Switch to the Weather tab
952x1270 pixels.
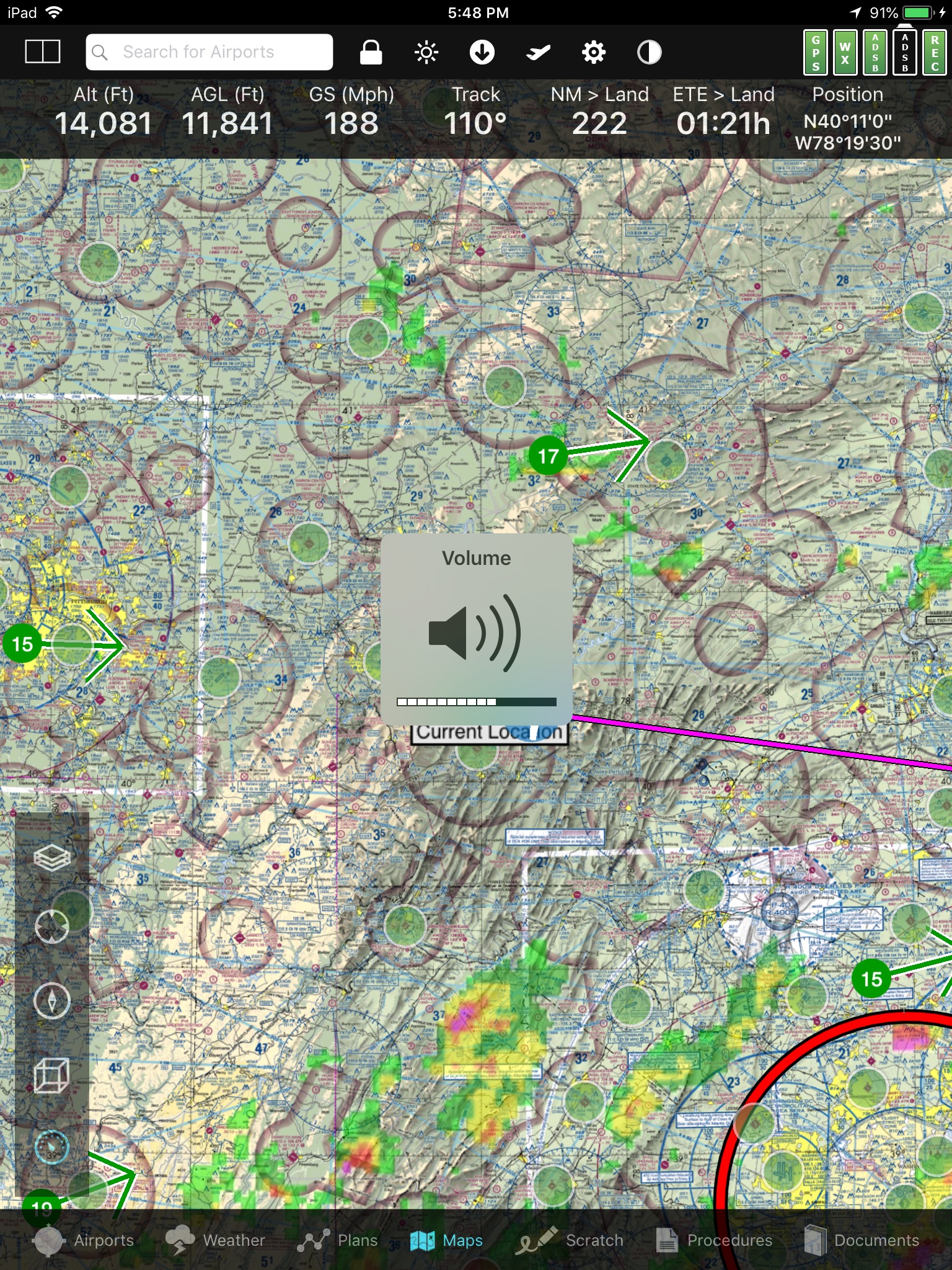[216, 1240]
